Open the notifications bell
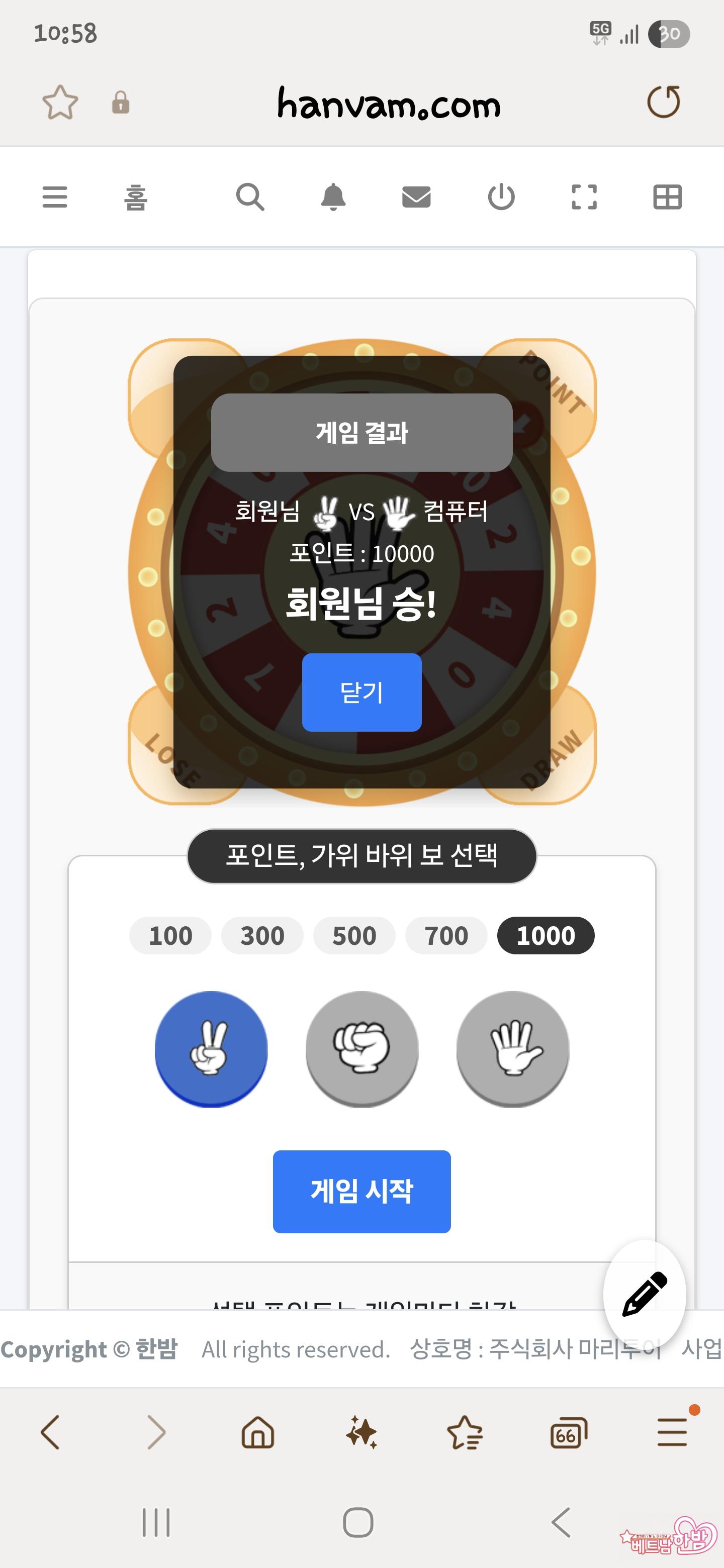This screenshot has width=724, height=1568. click(x=333, y=197)
